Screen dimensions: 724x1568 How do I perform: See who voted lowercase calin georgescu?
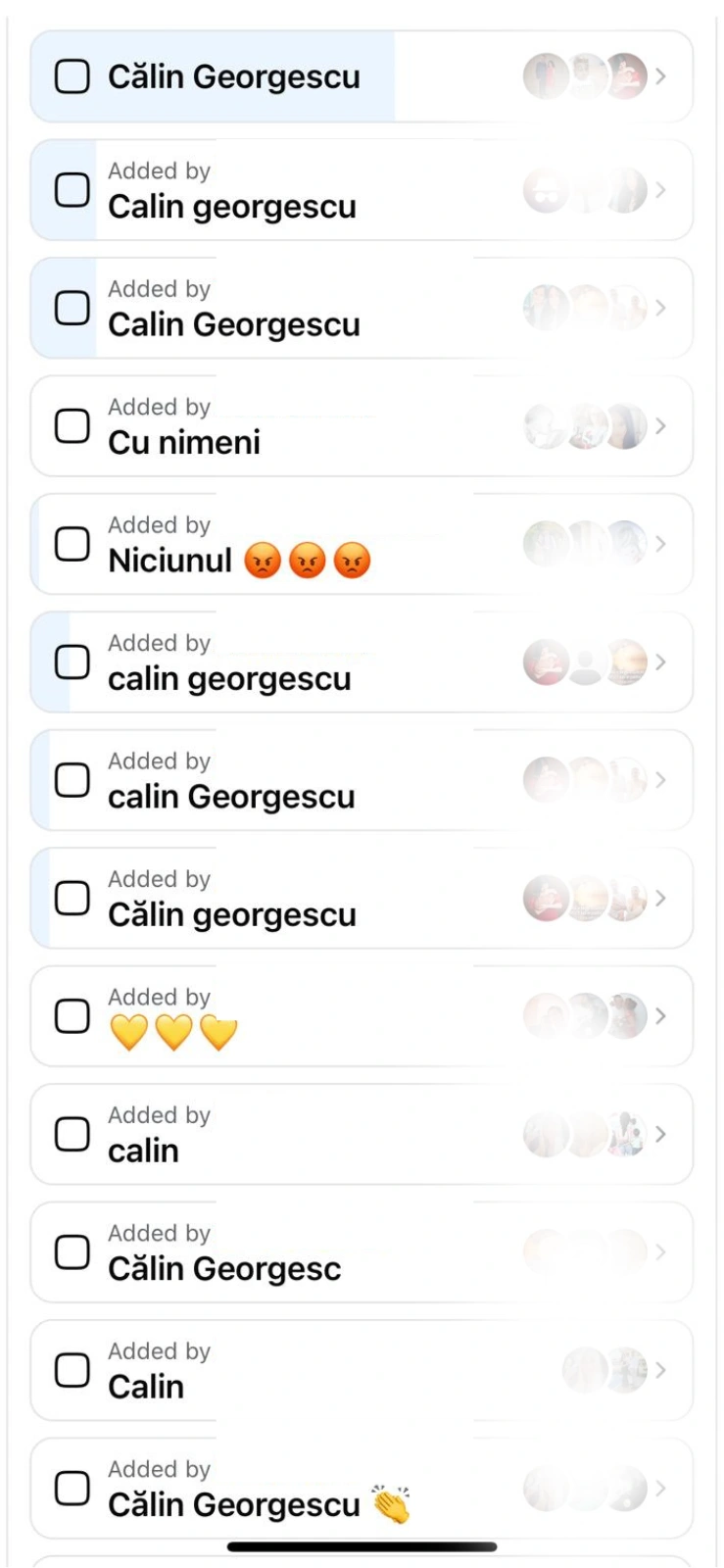660,662
